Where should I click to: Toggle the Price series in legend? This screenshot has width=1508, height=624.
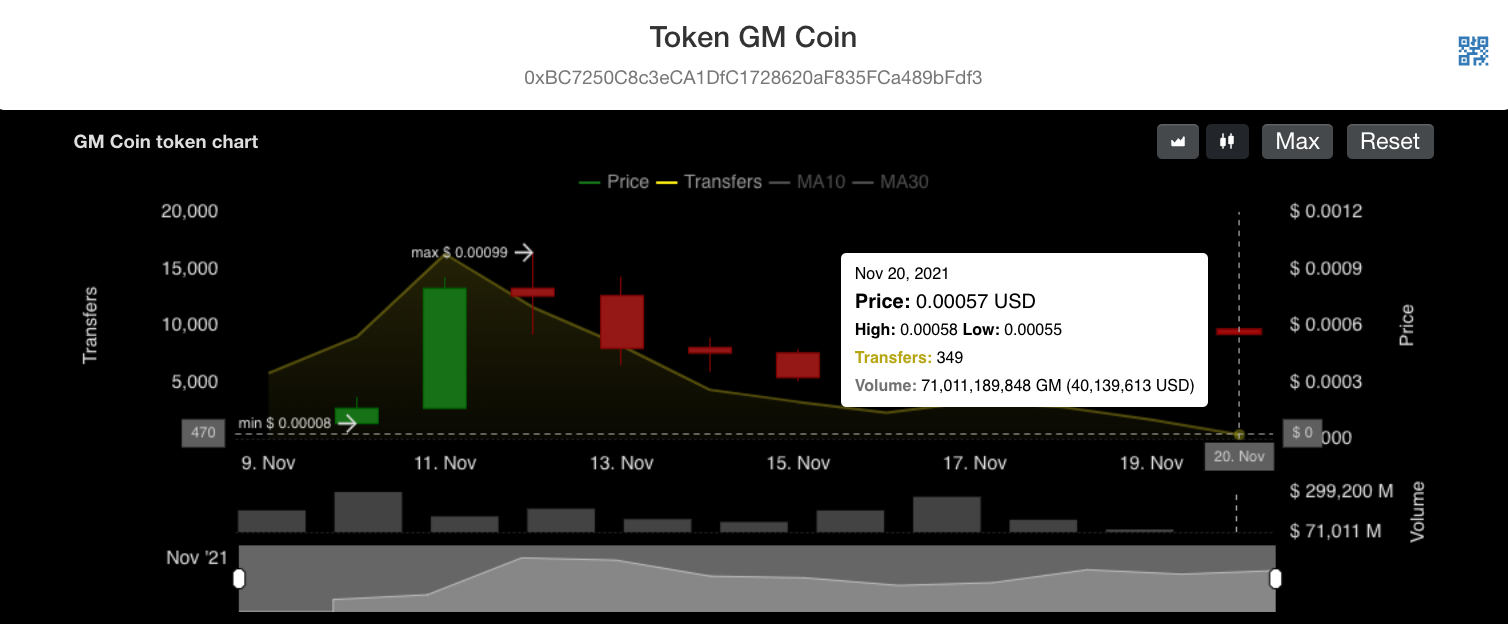click(614, 182)
